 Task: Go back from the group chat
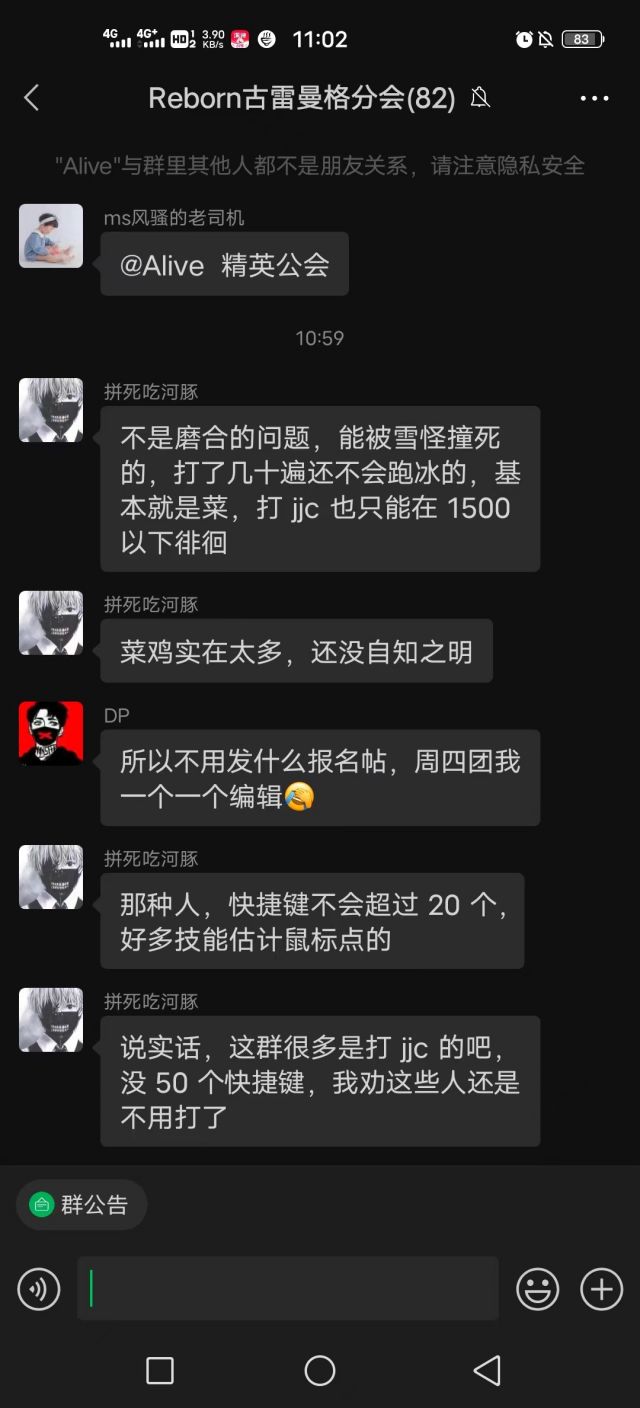click(31, 98)
